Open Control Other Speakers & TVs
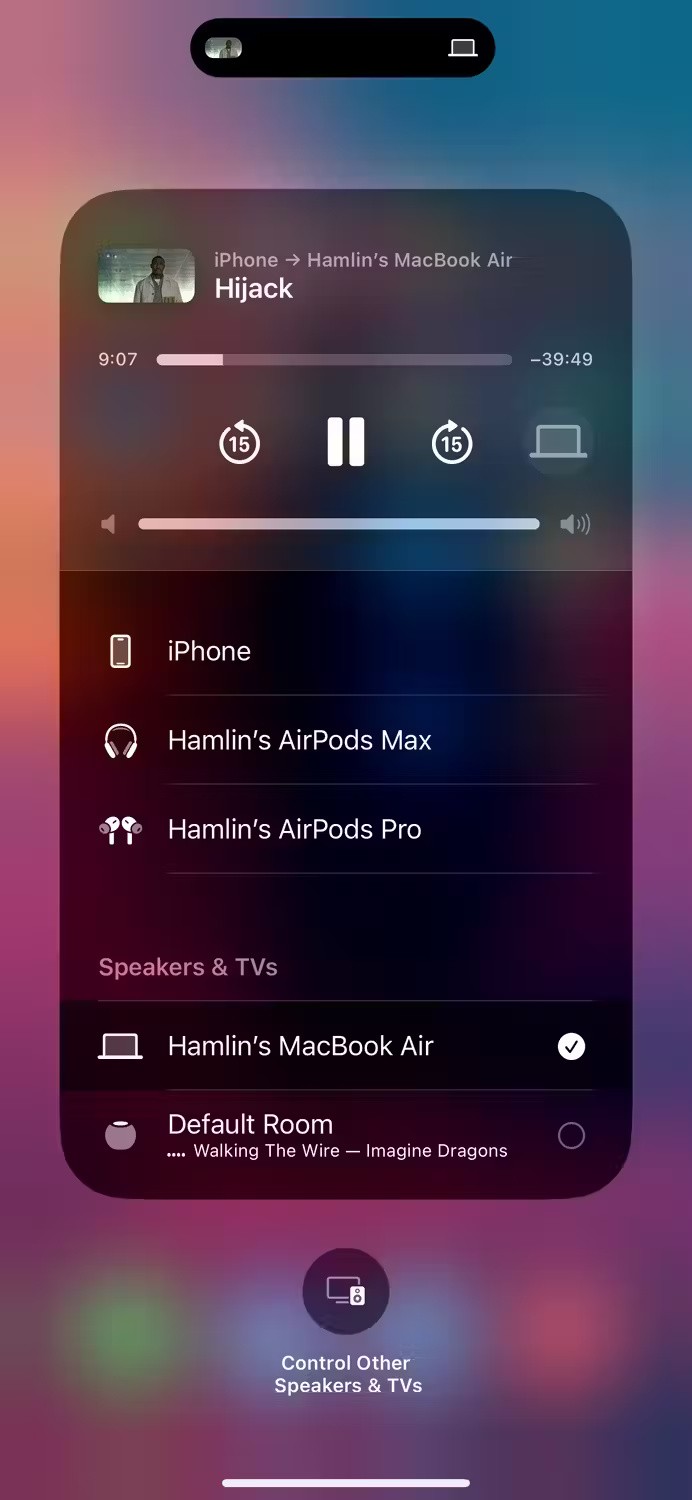Viewport: 692px width, 1500px height. pyautogui.click(x=346, y=1291)
